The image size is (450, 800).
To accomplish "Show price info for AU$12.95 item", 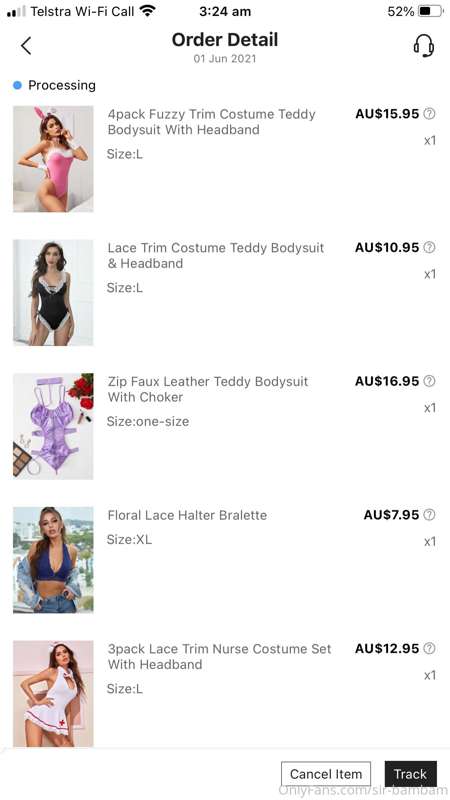I will click(430, 648).
